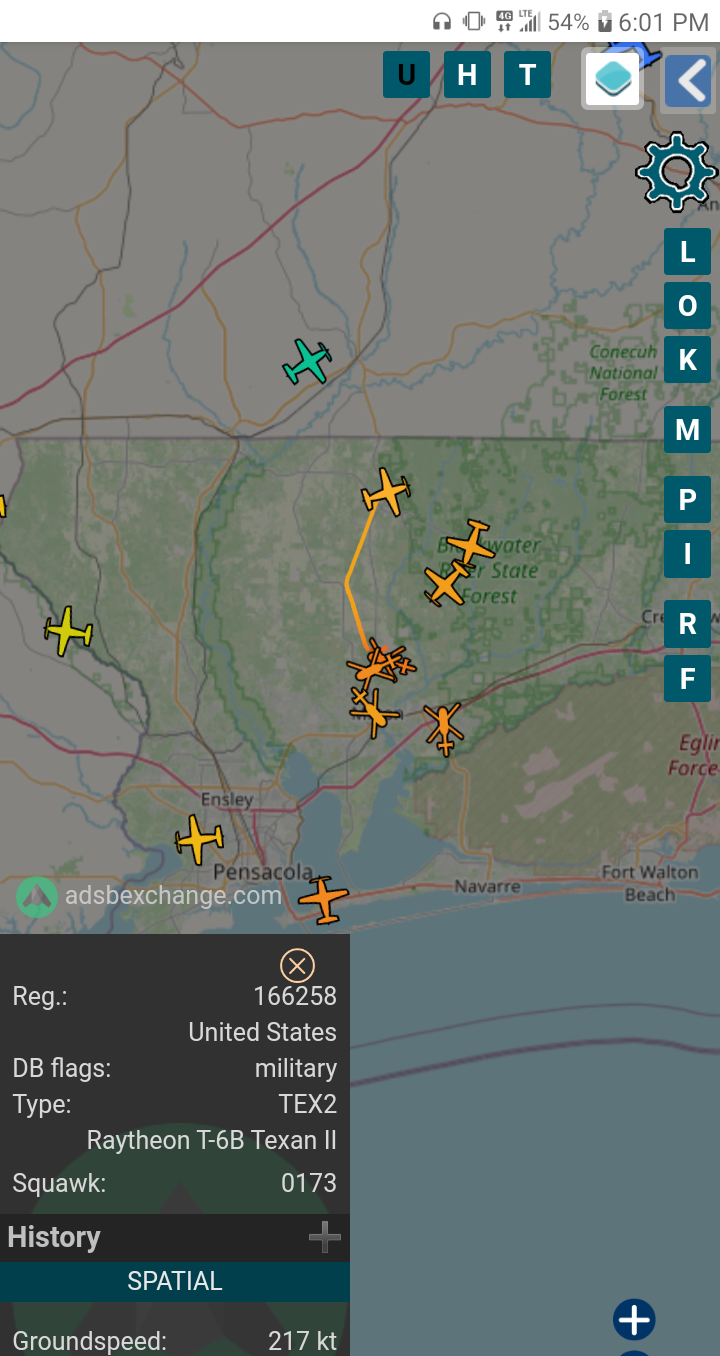The width and height of the screenshot is (720, 1356).
Task: Select the yellow aircraft near Ensley
Action: (x=199, y=839)
